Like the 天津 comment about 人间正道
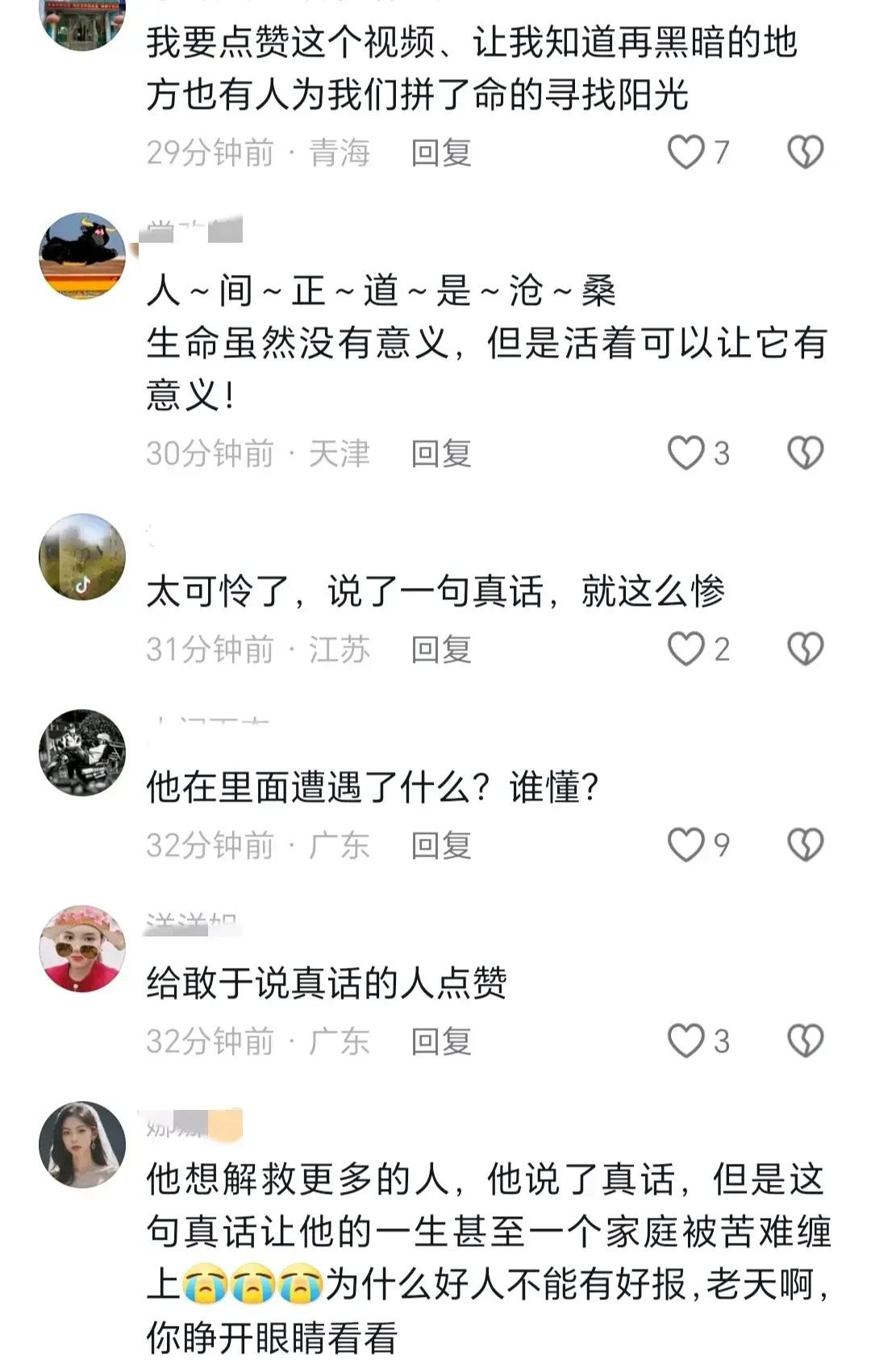The image size is (871, 1372). pyautogui.click(x=686, y=453)
